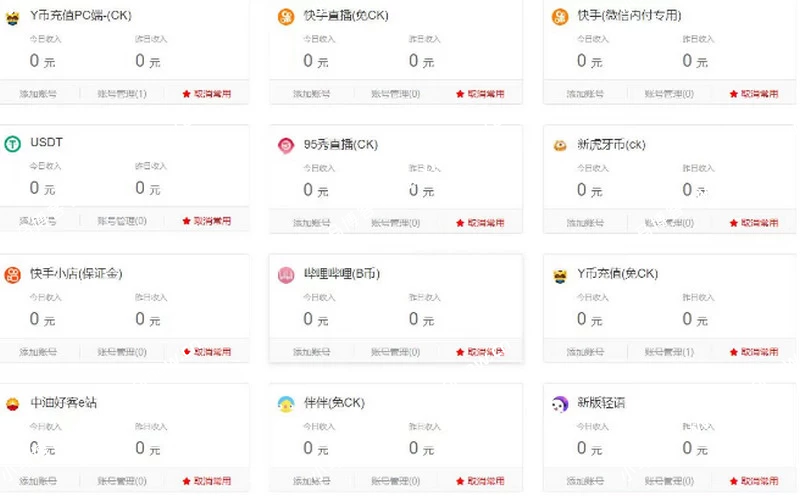The image size is (800, 496).
Task: Add an account under 快手(微信内付专用)
Action: pyautogui.click(x=585, y=93)
